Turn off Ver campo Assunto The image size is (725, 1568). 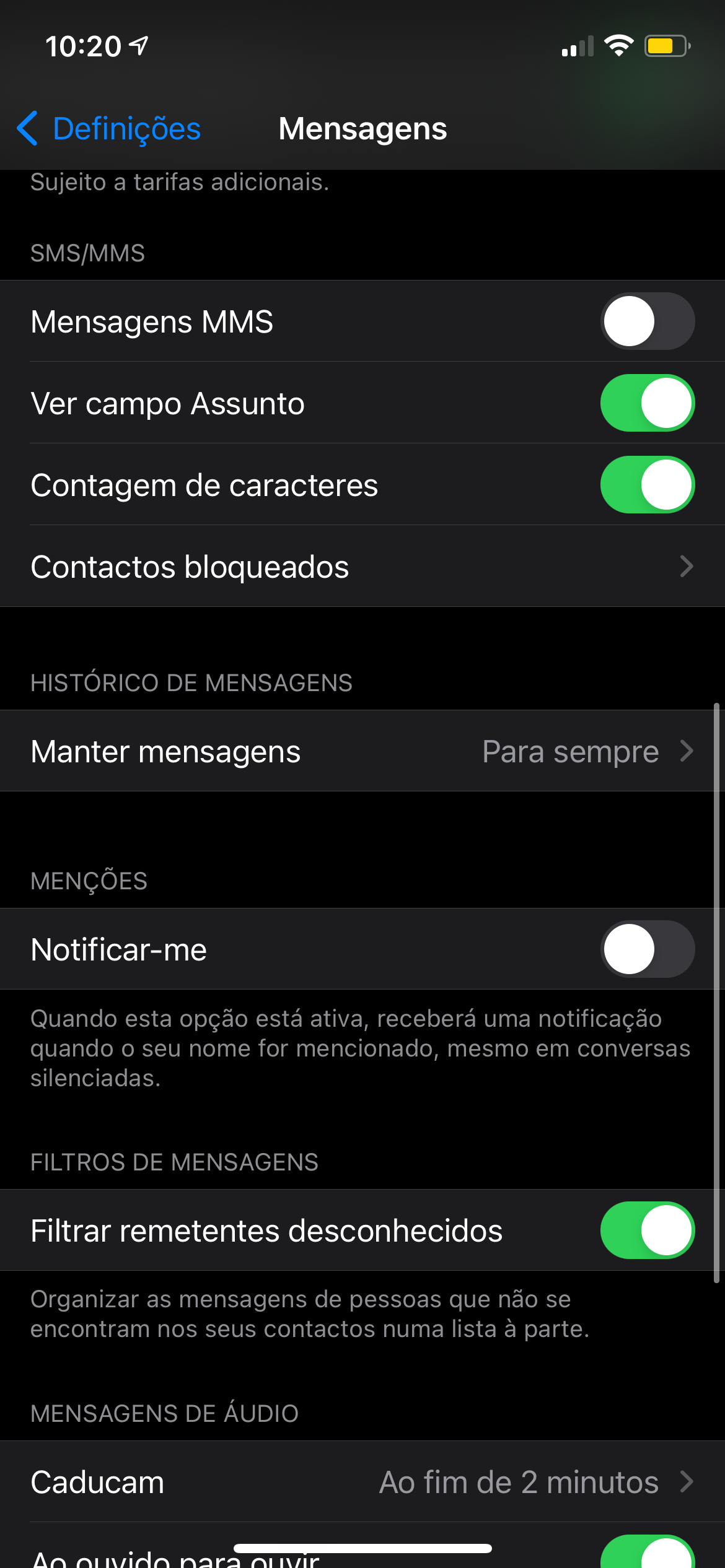pos(648,403)
